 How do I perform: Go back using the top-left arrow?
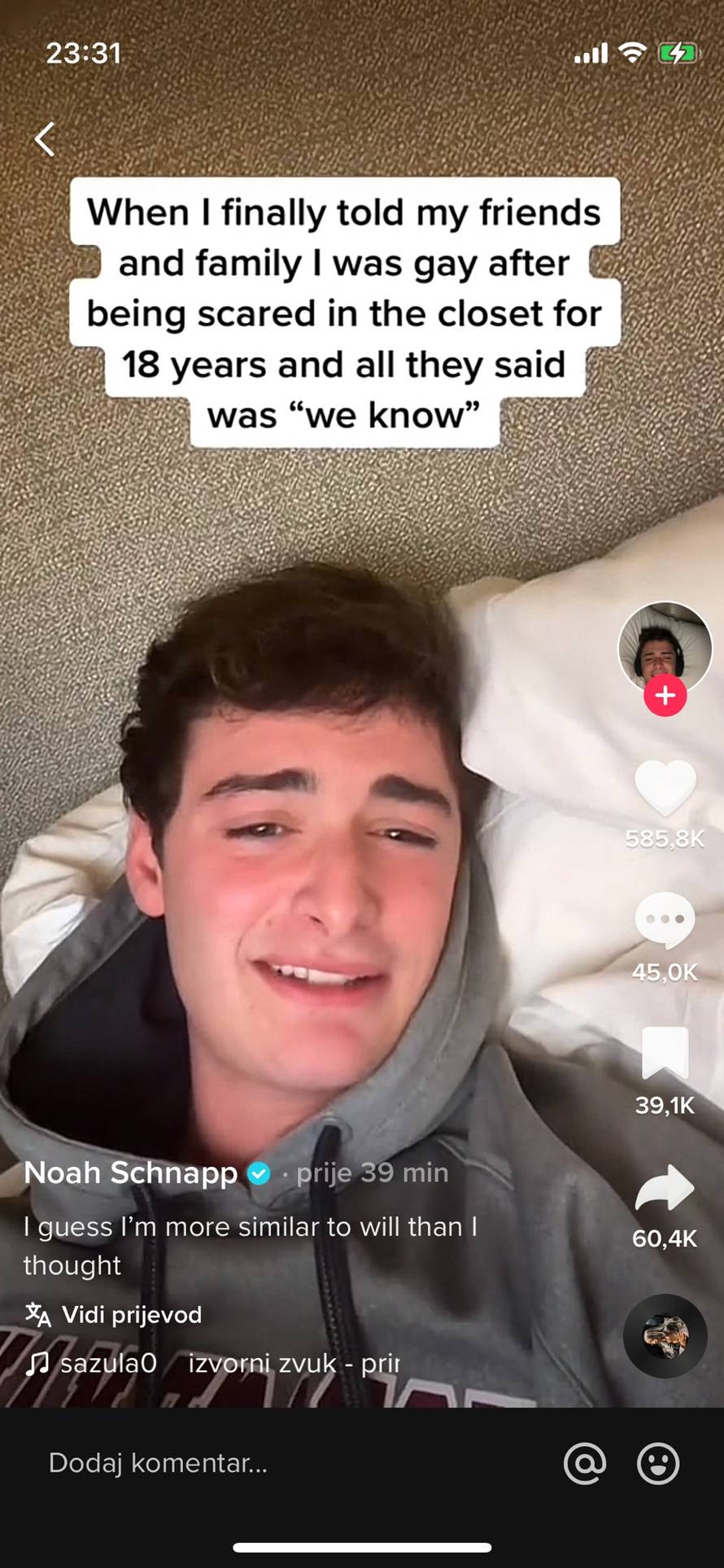[46, 139]
